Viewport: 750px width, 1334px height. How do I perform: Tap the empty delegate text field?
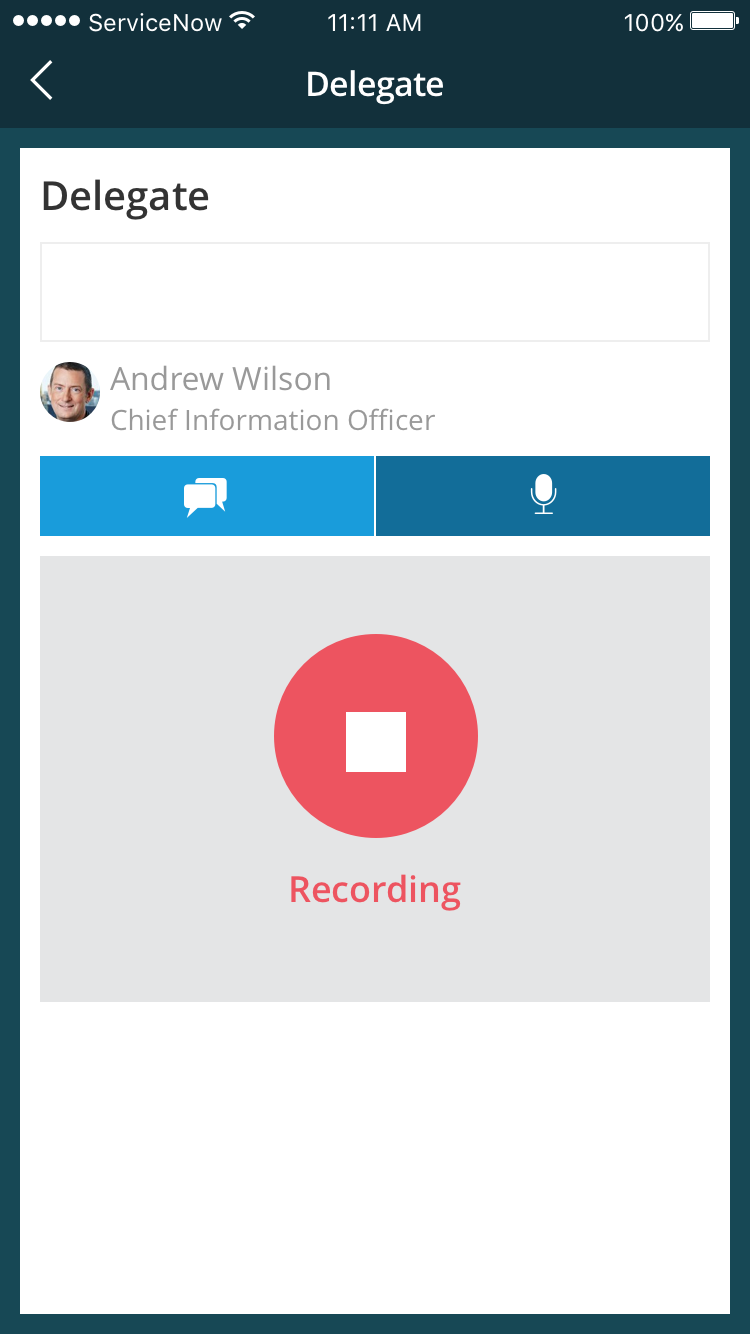(x=375, y=292)
